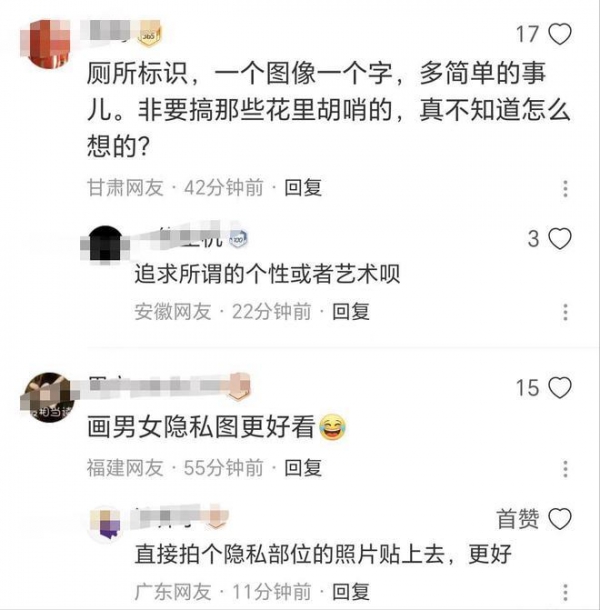
Task: Open options menu for 广东网友 comment
Action: click(x=566, y=592)
